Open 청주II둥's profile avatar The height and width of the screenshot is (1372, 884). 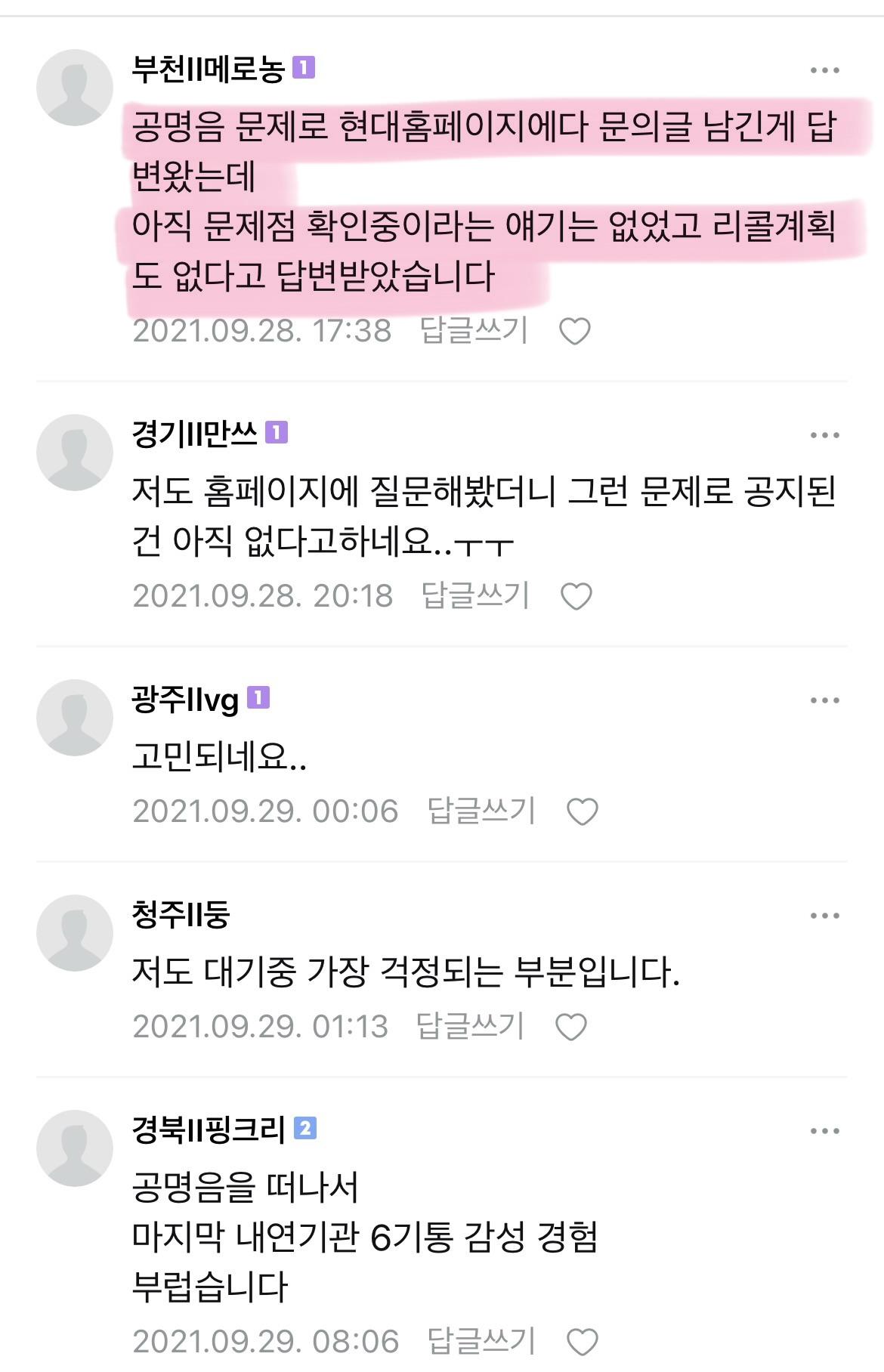pyautogui.click(x=75, y=932)
